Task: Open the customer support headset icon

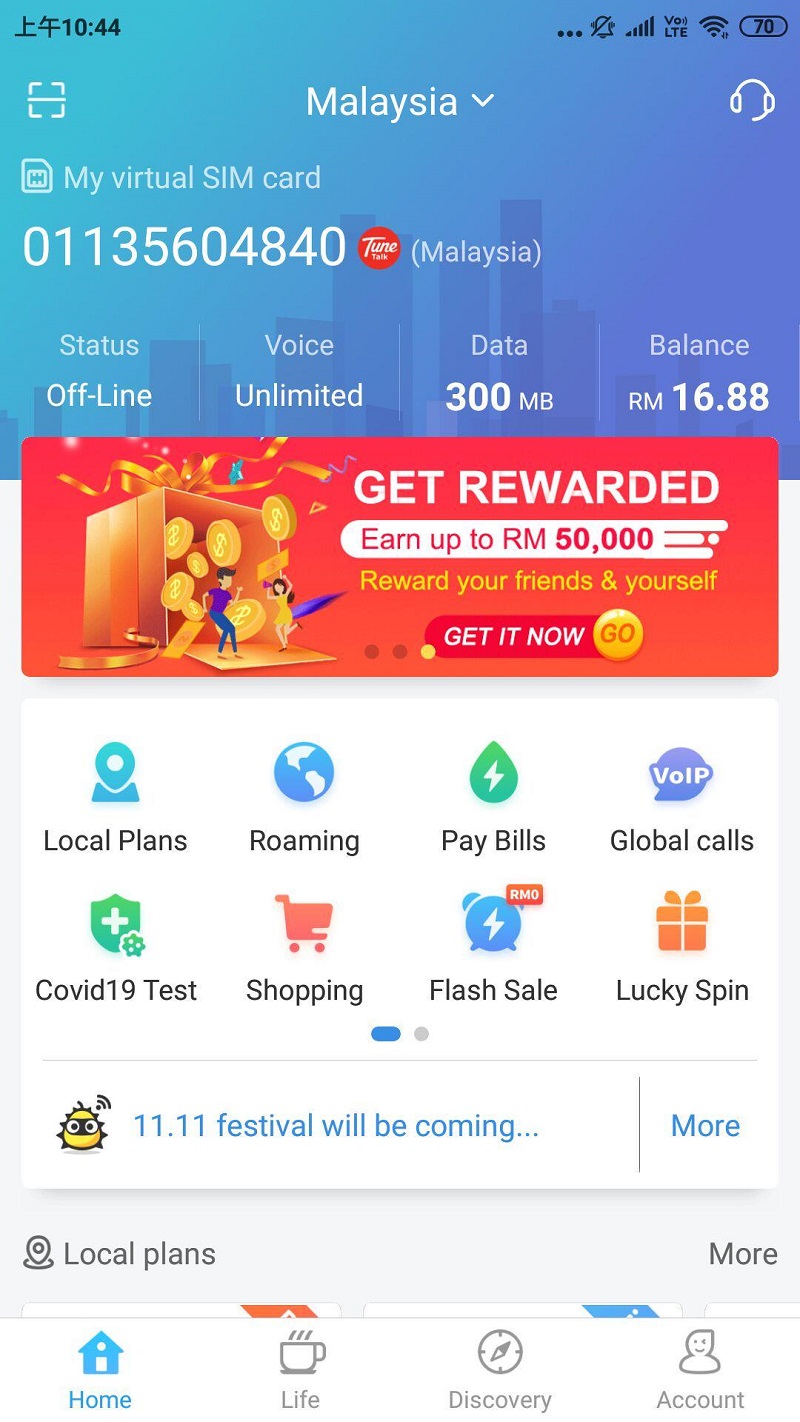Action: point(752,100)
